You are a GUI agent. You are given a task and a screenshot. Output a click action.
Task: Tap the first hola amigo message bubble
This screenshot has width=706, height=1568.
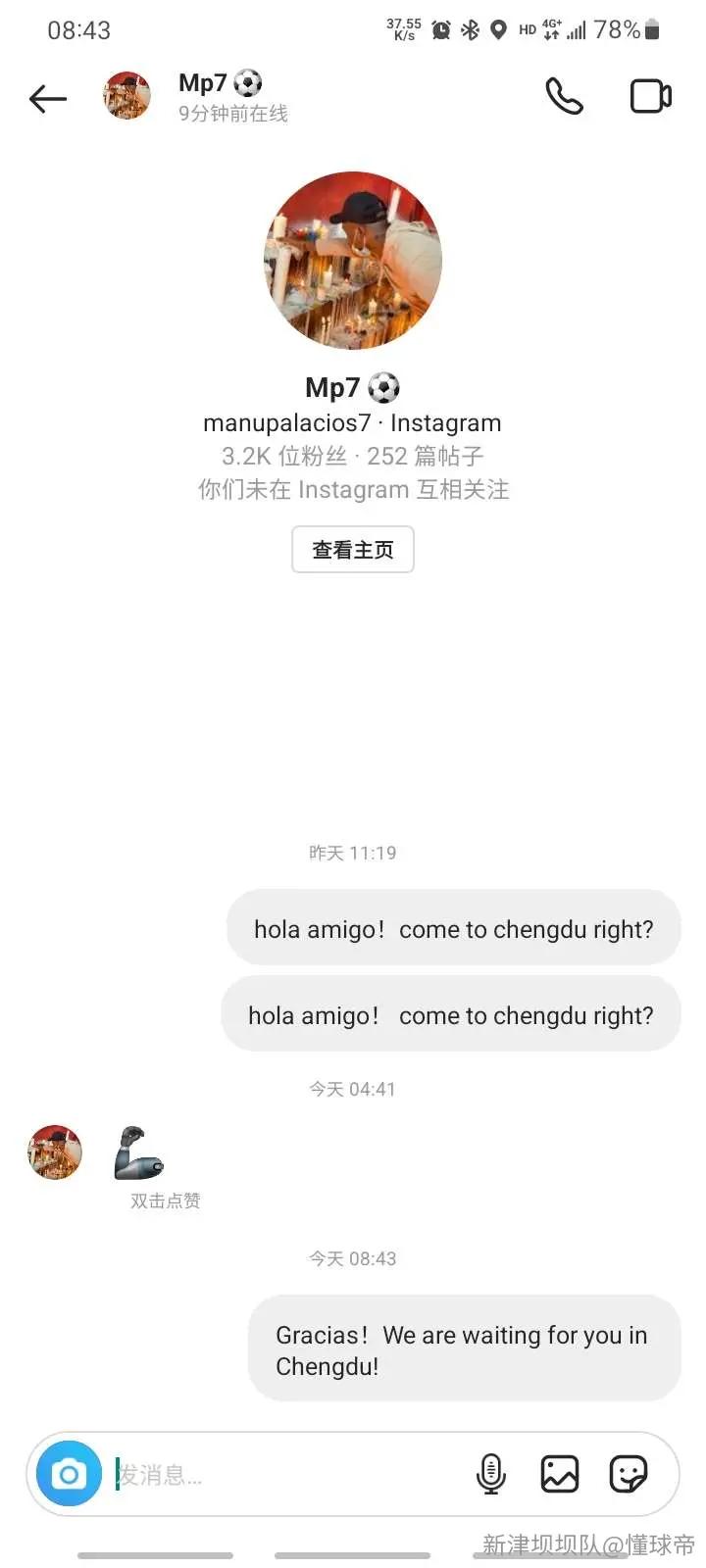coord(453,928)
